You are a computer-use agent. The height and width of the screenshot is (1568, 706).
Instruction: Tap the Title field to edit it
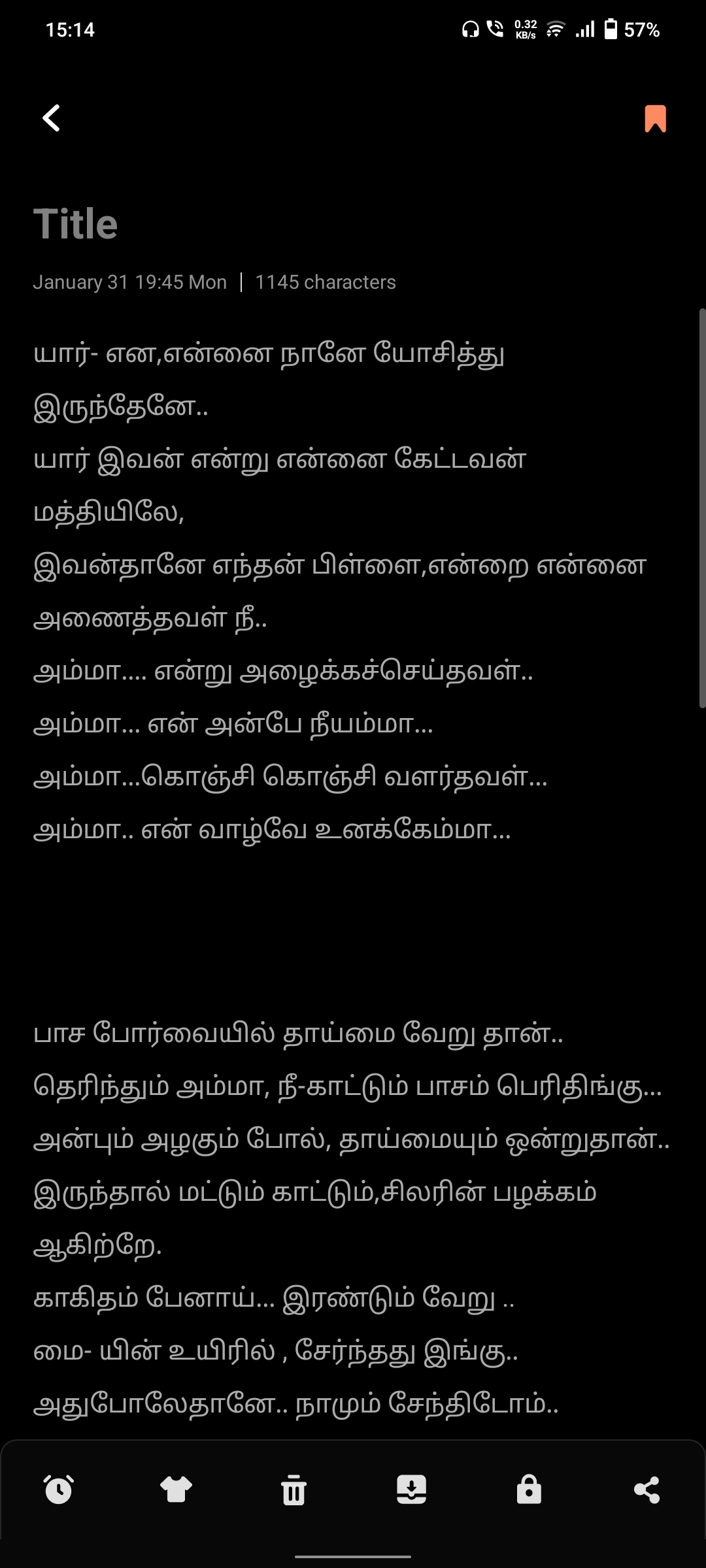pyautogui.click(x=76, y=224)
